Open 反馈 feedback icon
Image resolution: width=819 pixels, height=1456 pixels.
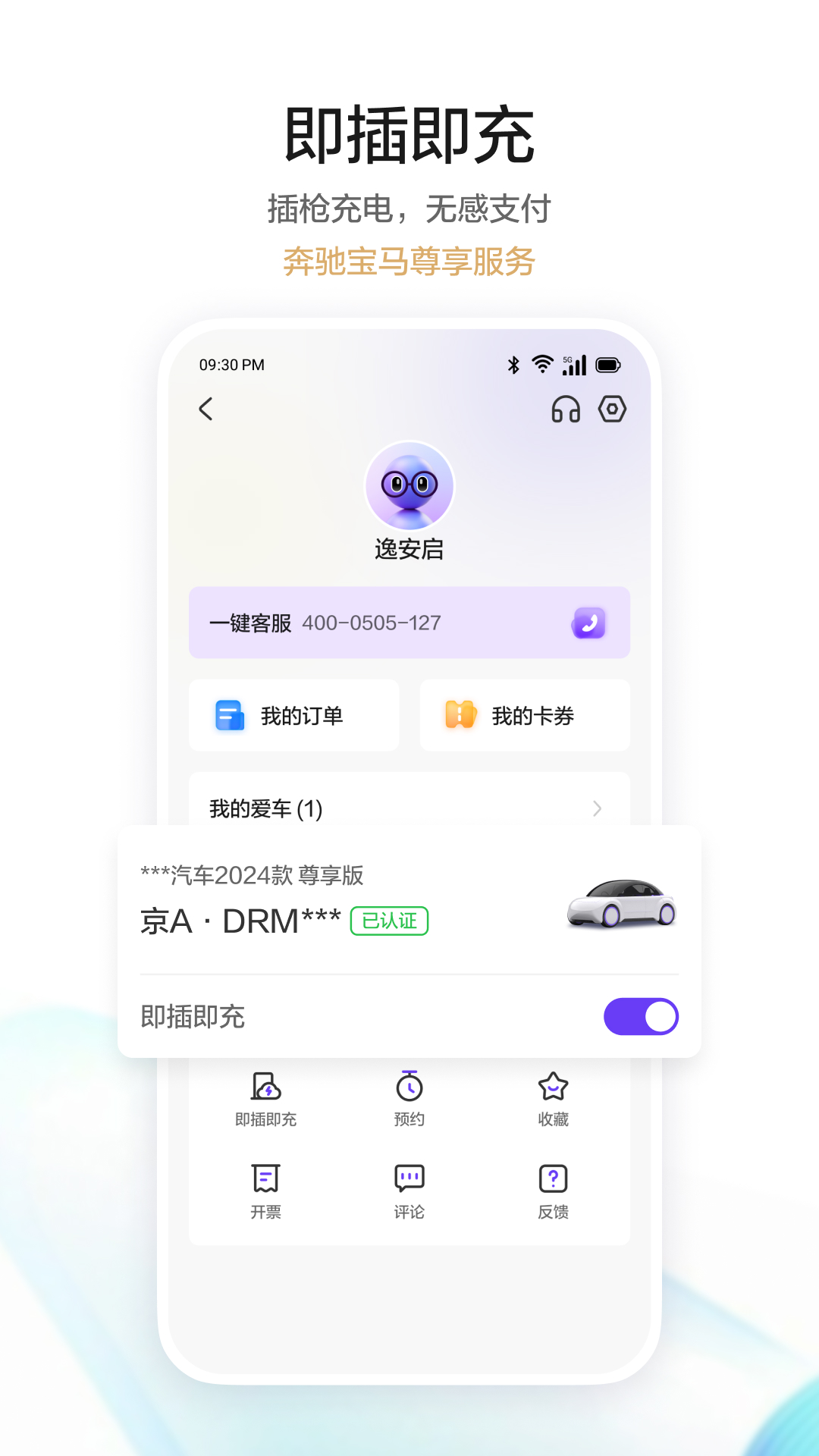coord(553,1178)
